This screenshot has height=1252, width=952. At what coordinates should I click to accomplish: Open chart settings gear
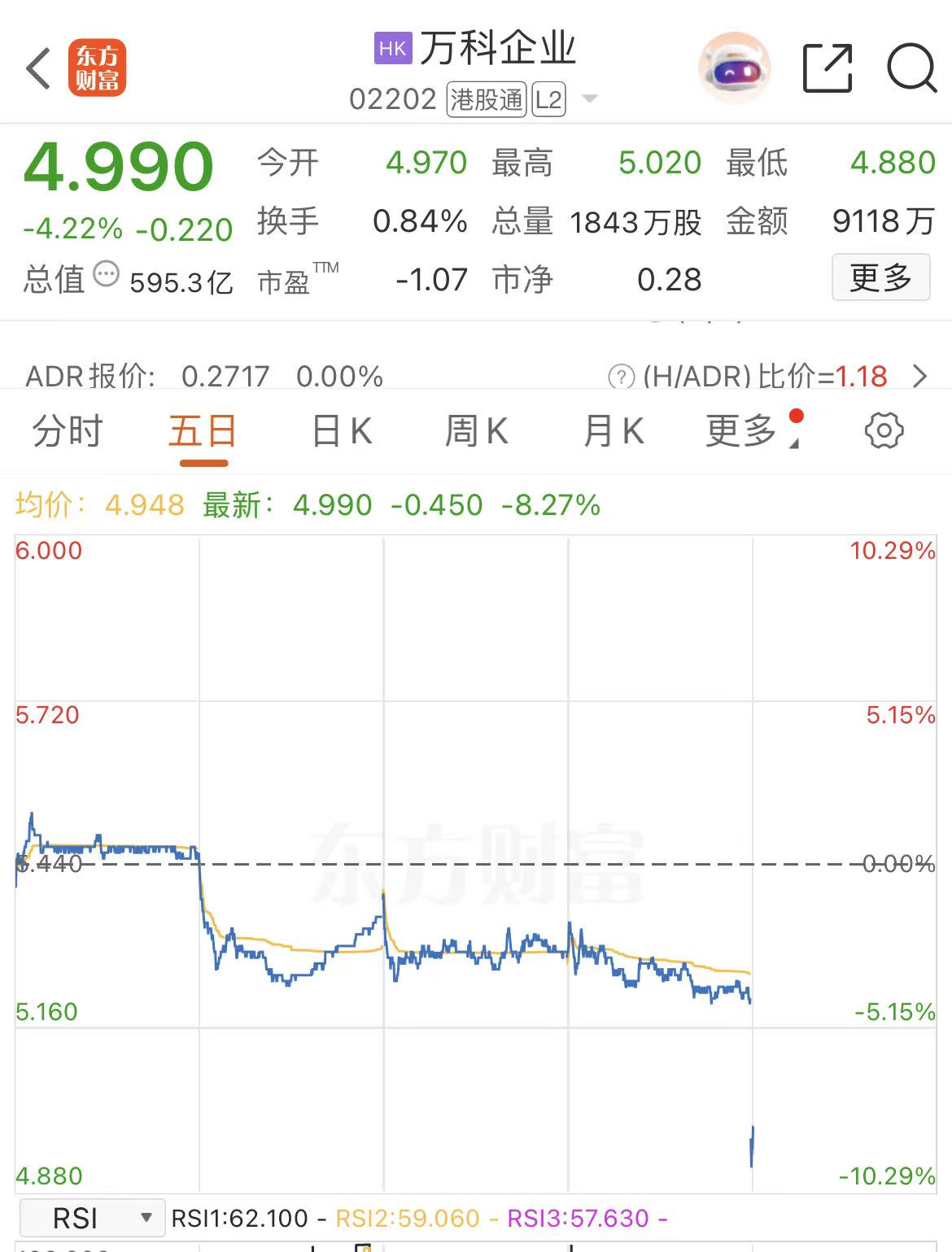[884, 431]
